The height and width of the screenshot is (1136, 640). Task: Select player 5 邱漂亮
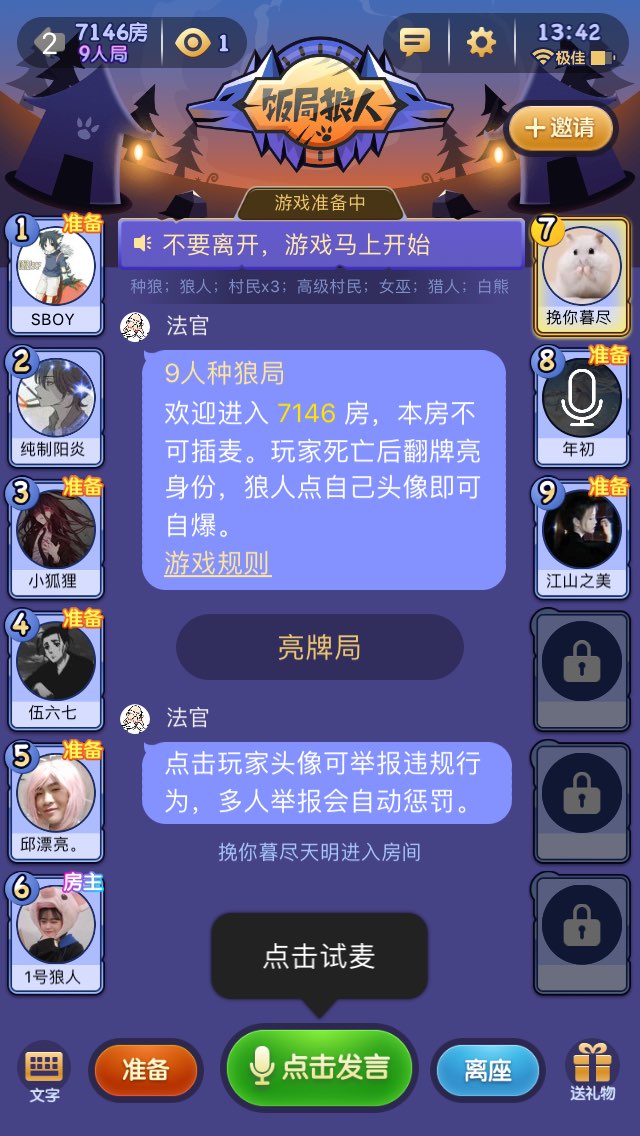click(56, 792)
